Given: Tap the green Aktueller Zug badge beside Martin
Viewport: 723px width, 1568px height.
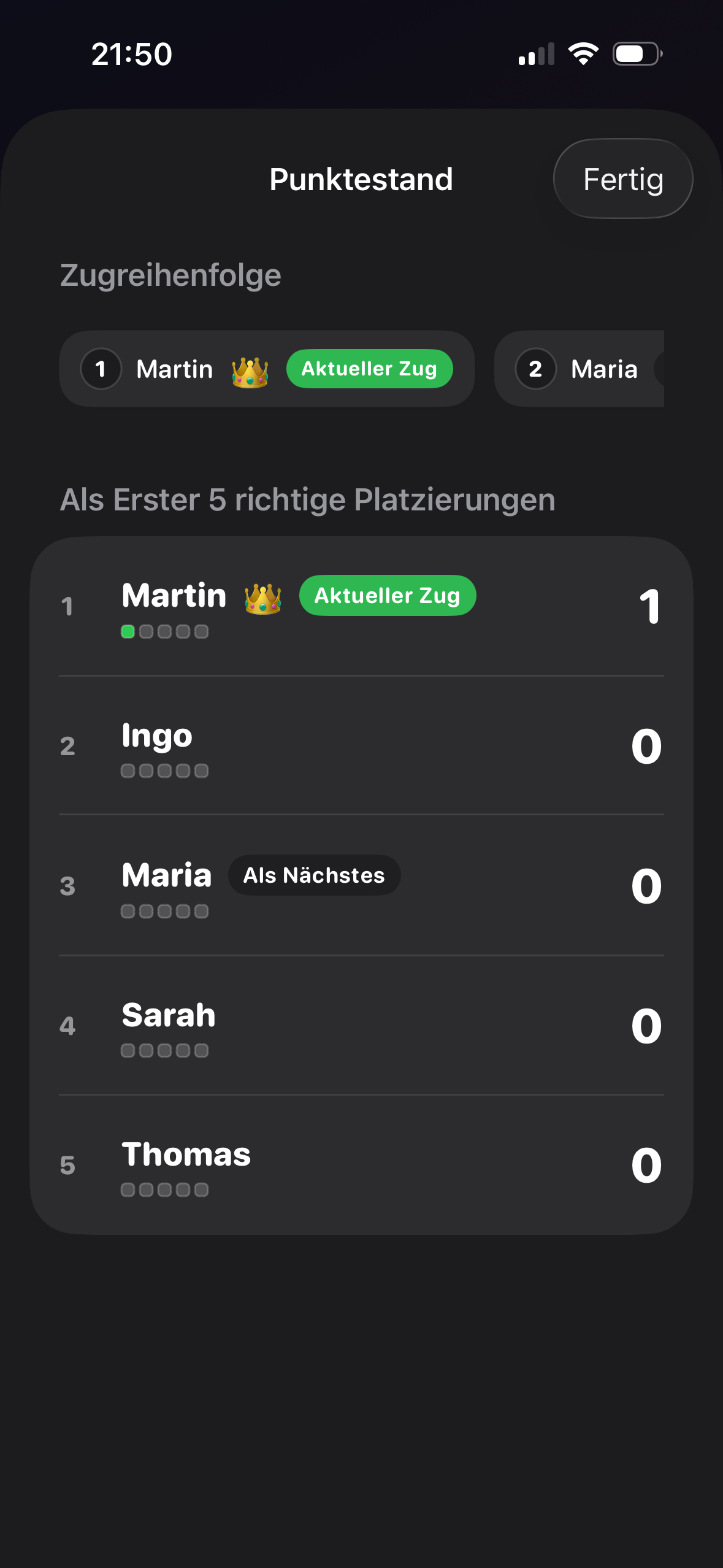Looking at the screenshot, I should tap(388, 594).
